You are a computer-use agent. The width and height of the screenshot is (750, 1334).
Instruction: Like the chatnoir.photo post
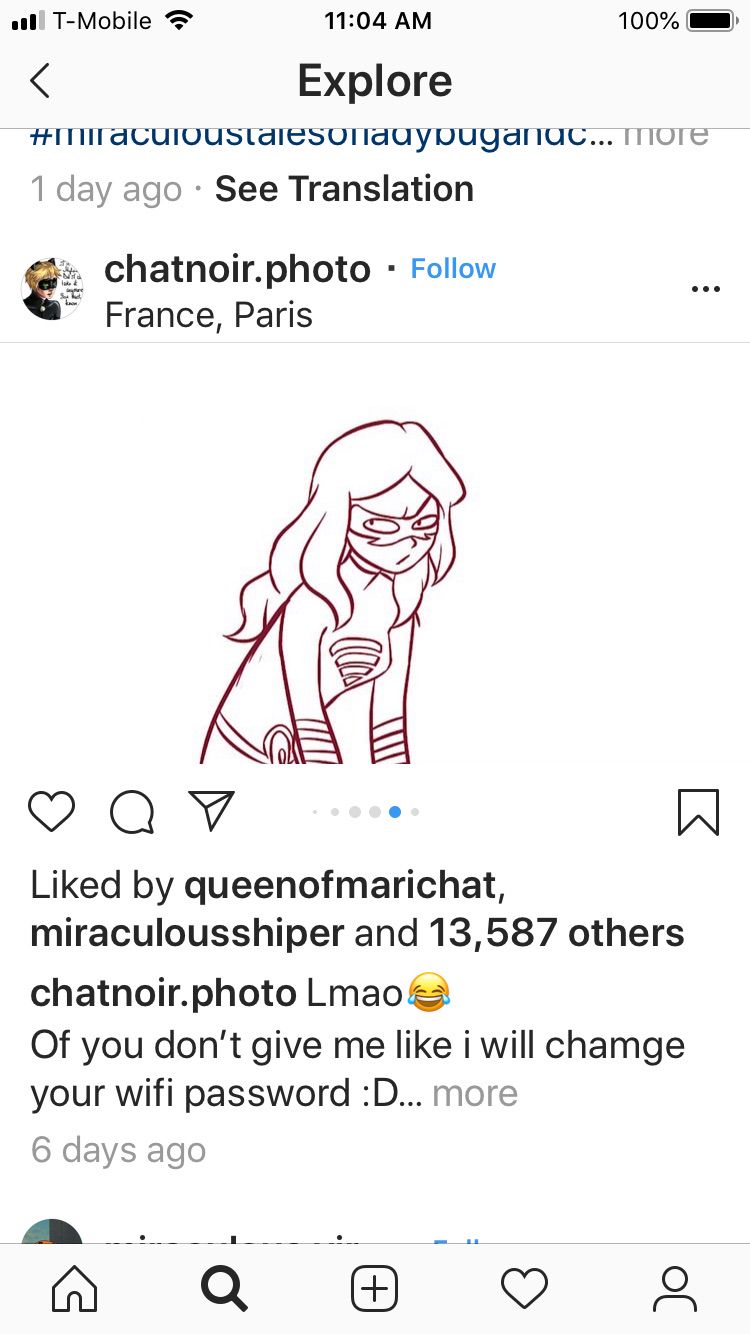coord(52,811)
